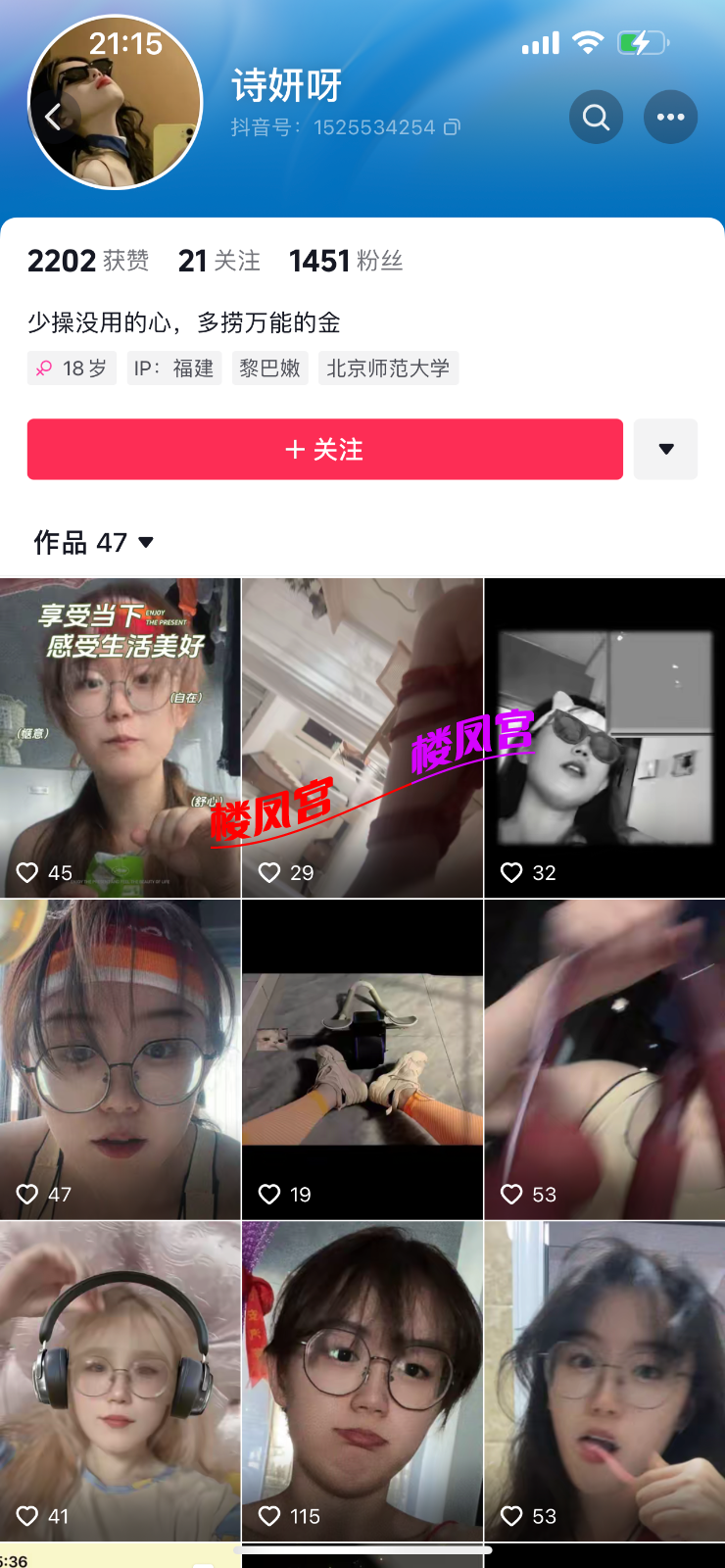Go back using the arrow over the avatar
The height and width of the screenshot is (1568, 725).
point(53,117)
